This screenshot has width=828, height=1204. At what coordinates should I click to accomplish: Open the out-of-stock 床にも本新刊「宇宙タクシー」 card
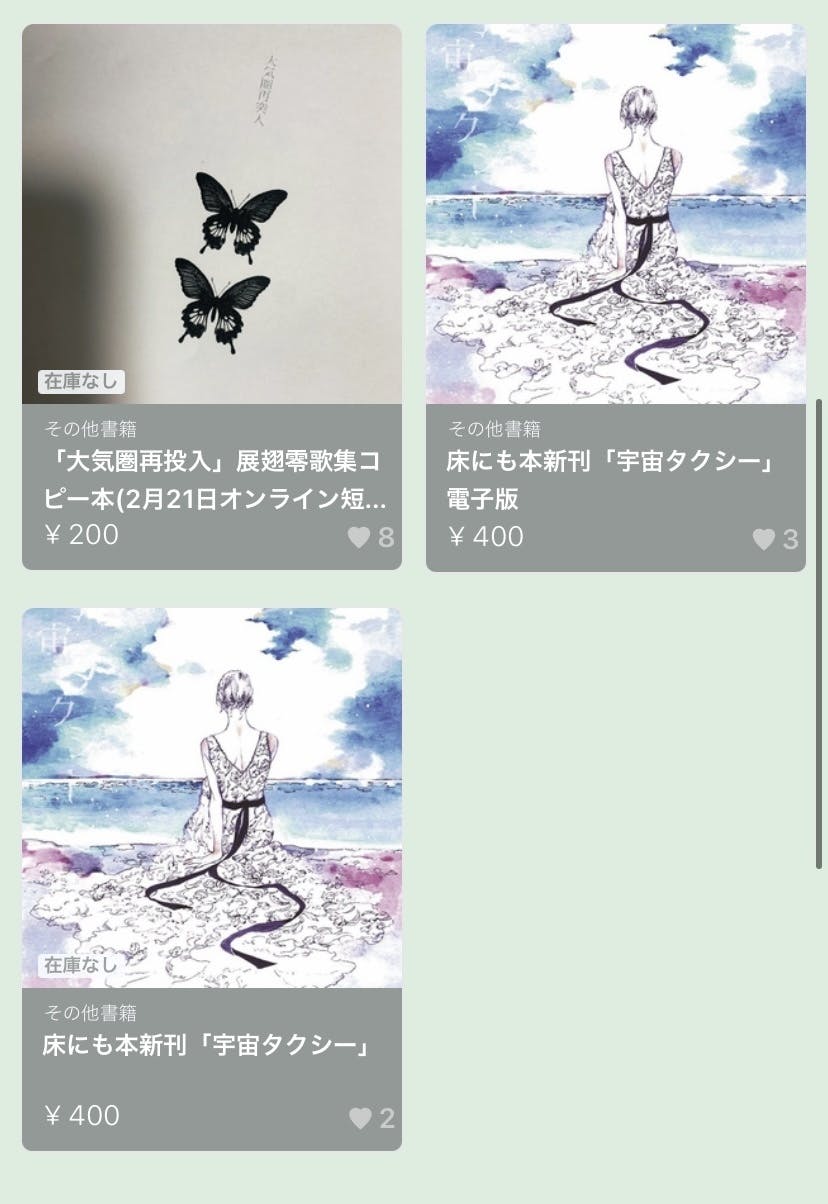(212, 879)
